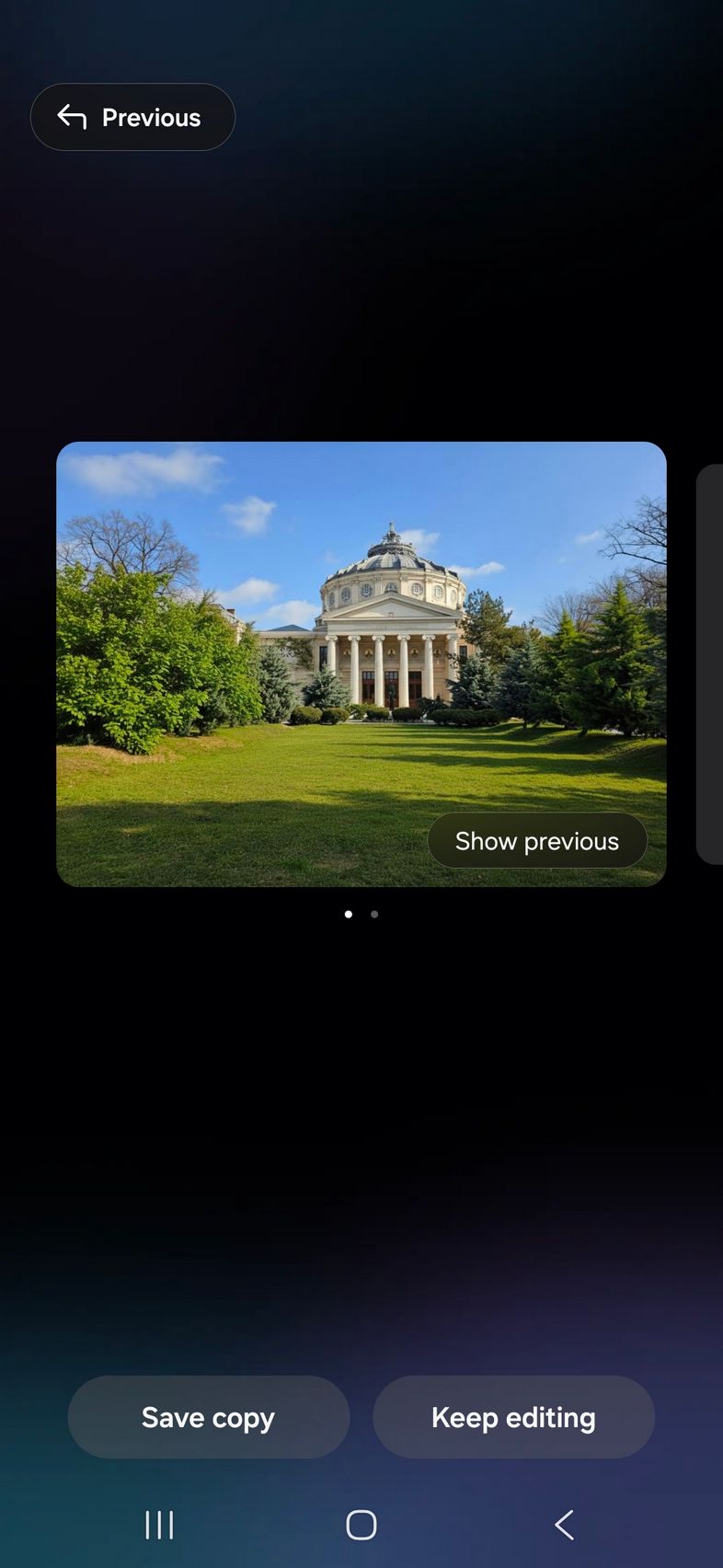723x1568 pixels.
Task: Tap the system back arrow
Action: 565,1525
